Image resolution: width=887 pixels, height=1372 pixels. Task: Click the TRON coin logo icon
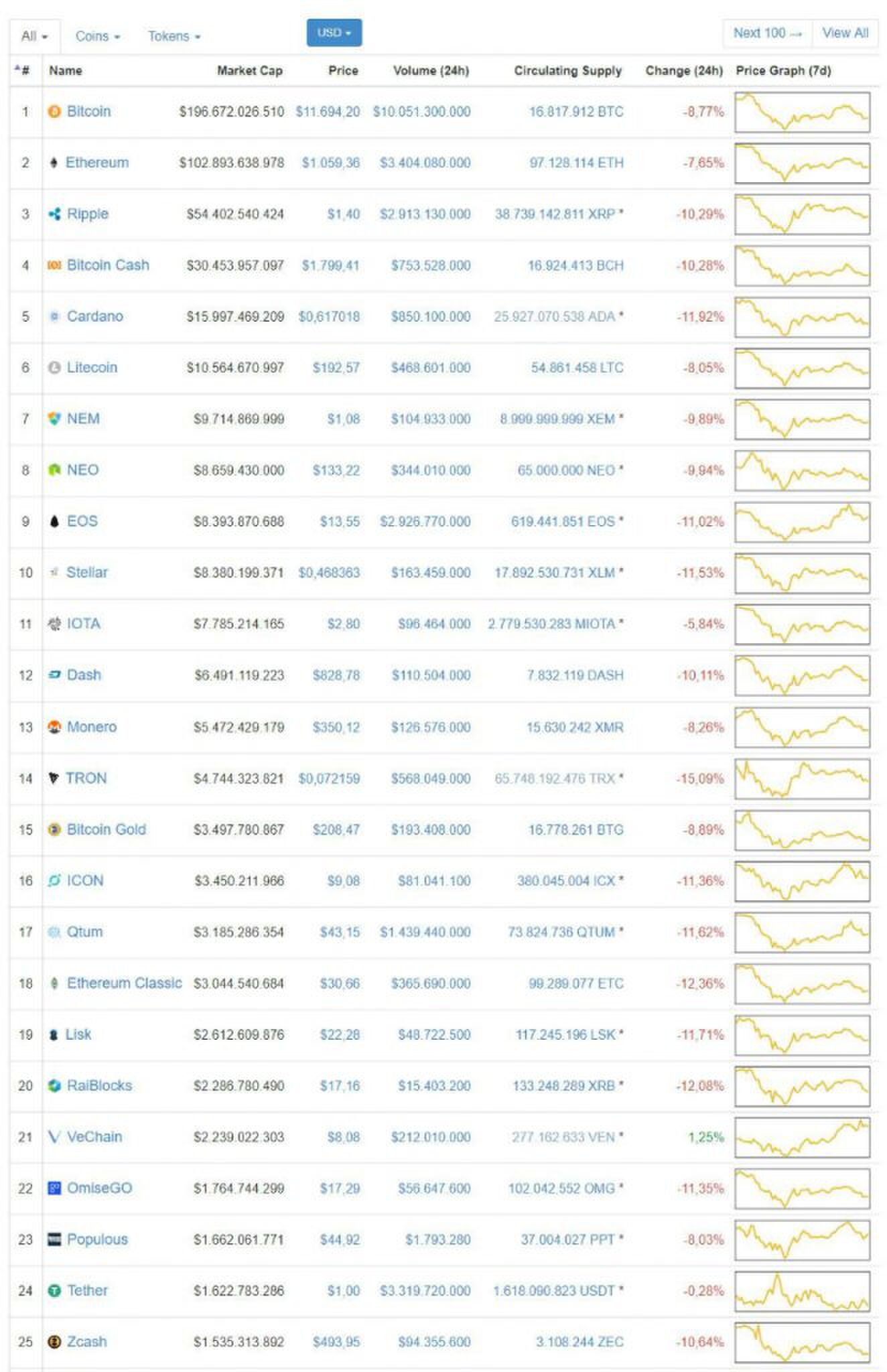click(54, 778)
